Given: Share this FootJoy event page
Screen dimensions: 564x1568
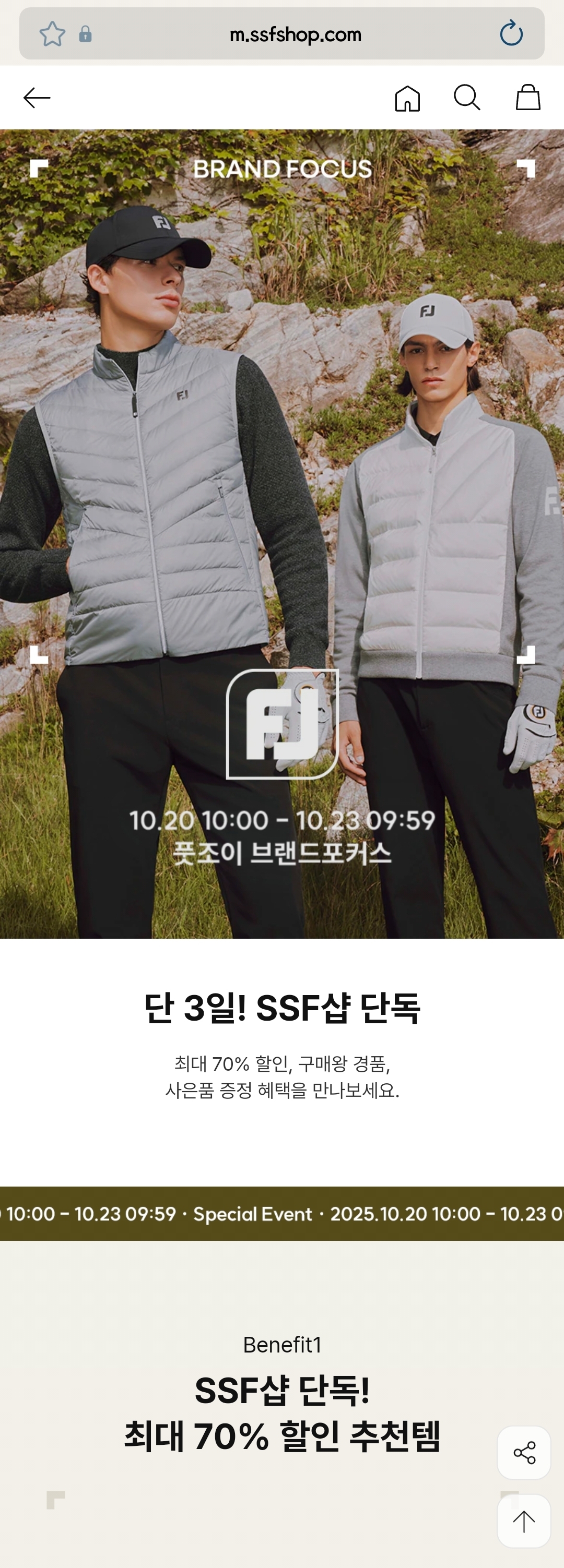Looking at the screenshot, I should pos(524,1453).
